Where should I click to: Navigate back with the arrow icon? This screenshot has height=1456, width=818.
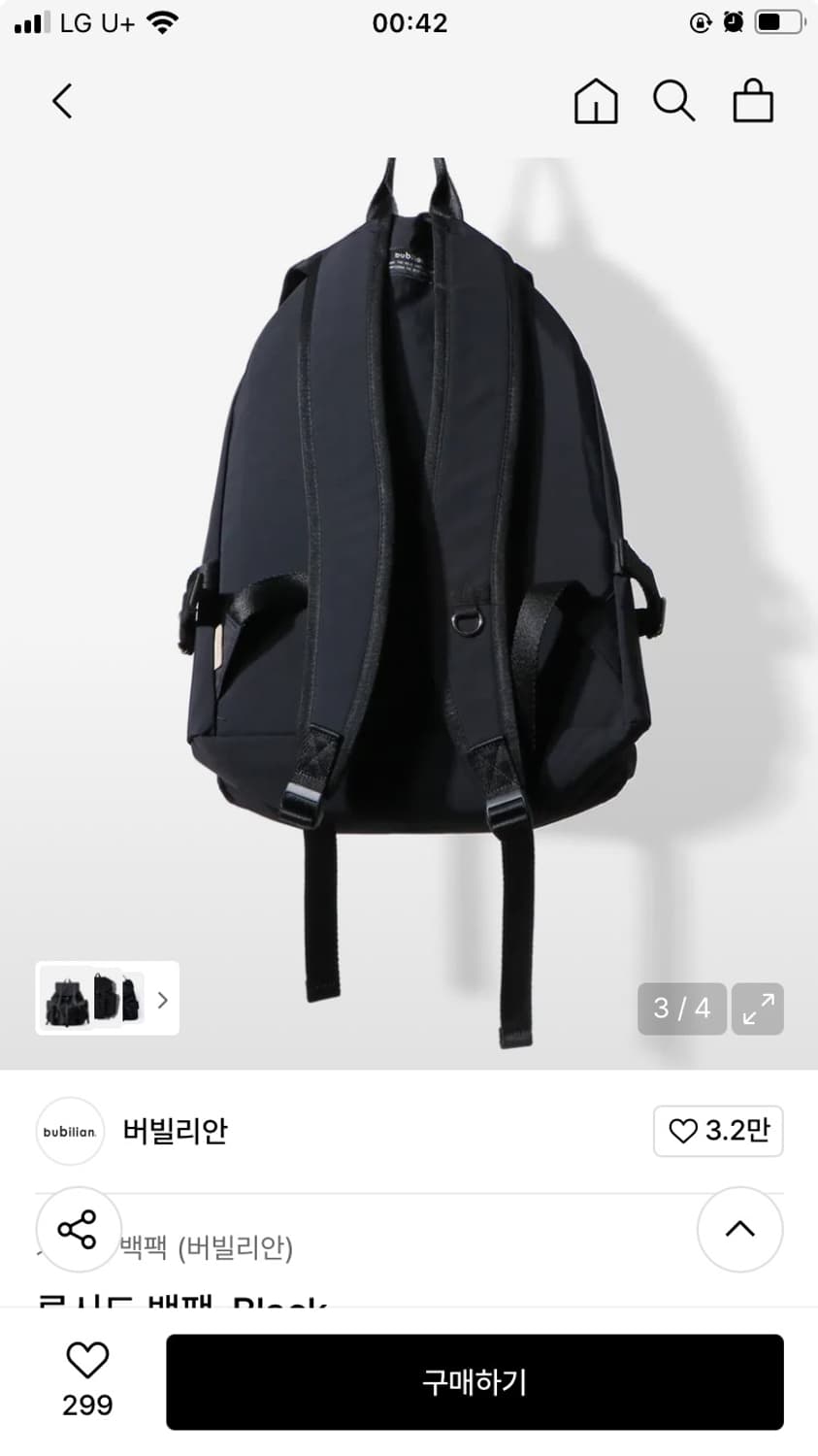pyautogui.click(x=61, y=100)
